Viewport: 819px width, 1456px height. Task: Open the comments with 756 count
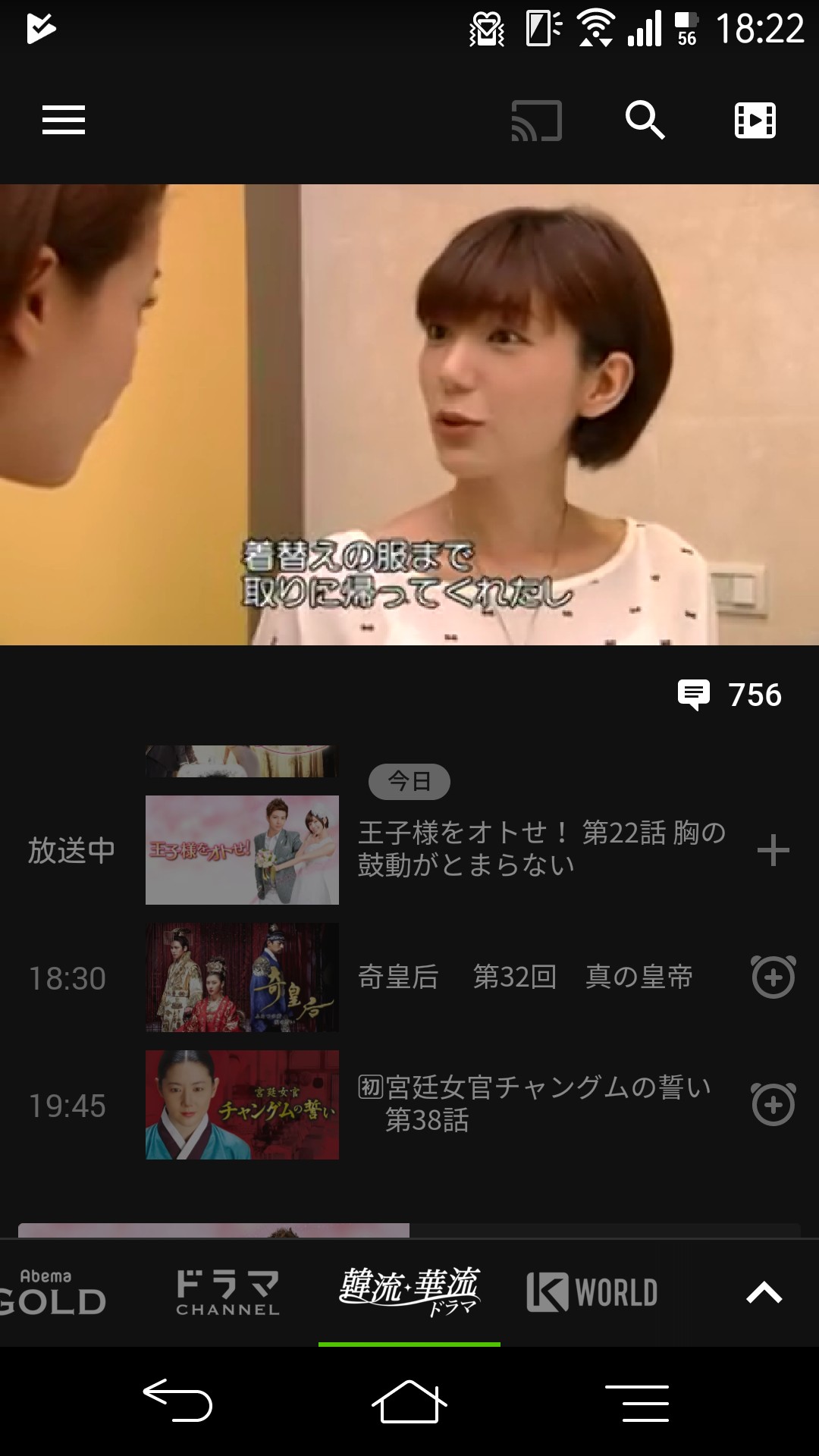pyautogui.click(x=730, y=695)
